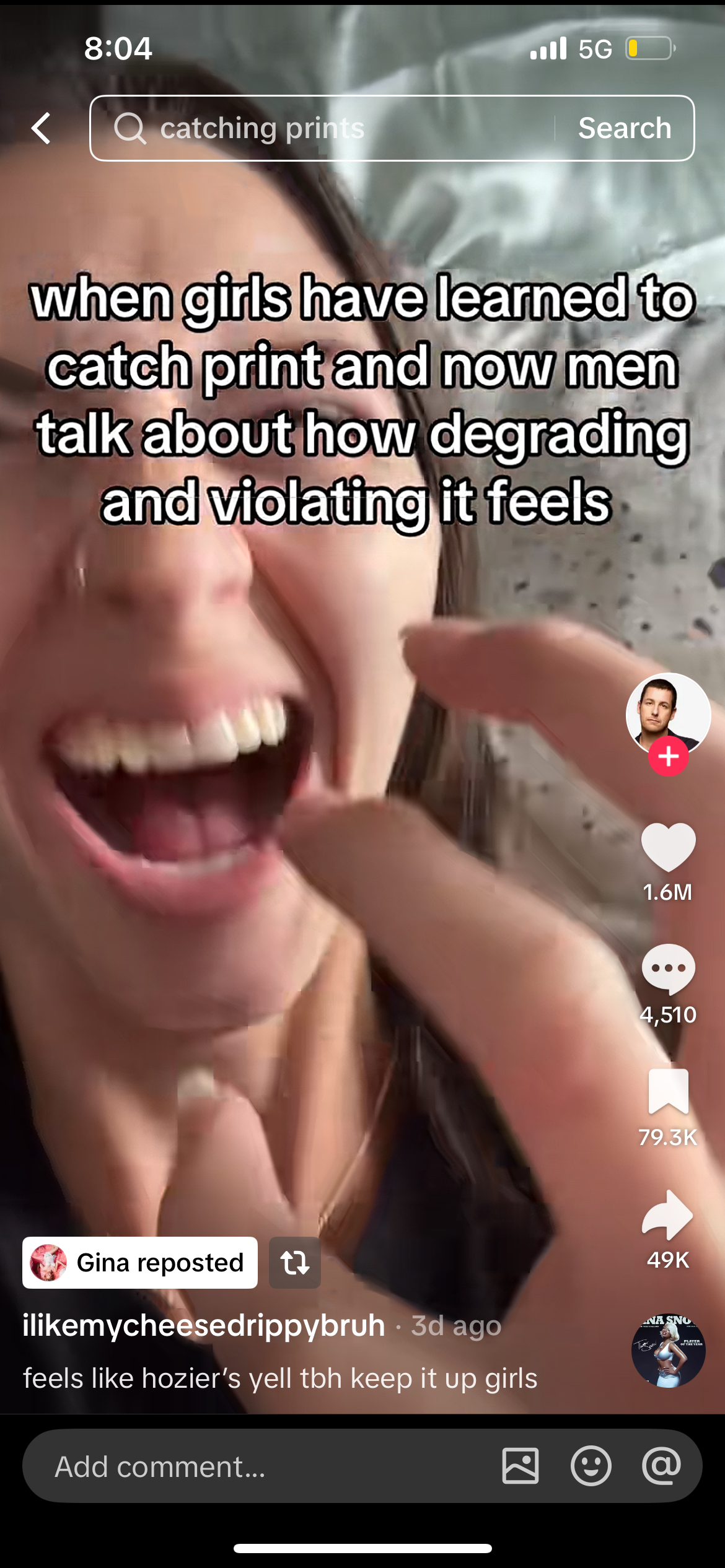
Task: Tap the 'catching prints' search field
Action: (x=322, y=128)
